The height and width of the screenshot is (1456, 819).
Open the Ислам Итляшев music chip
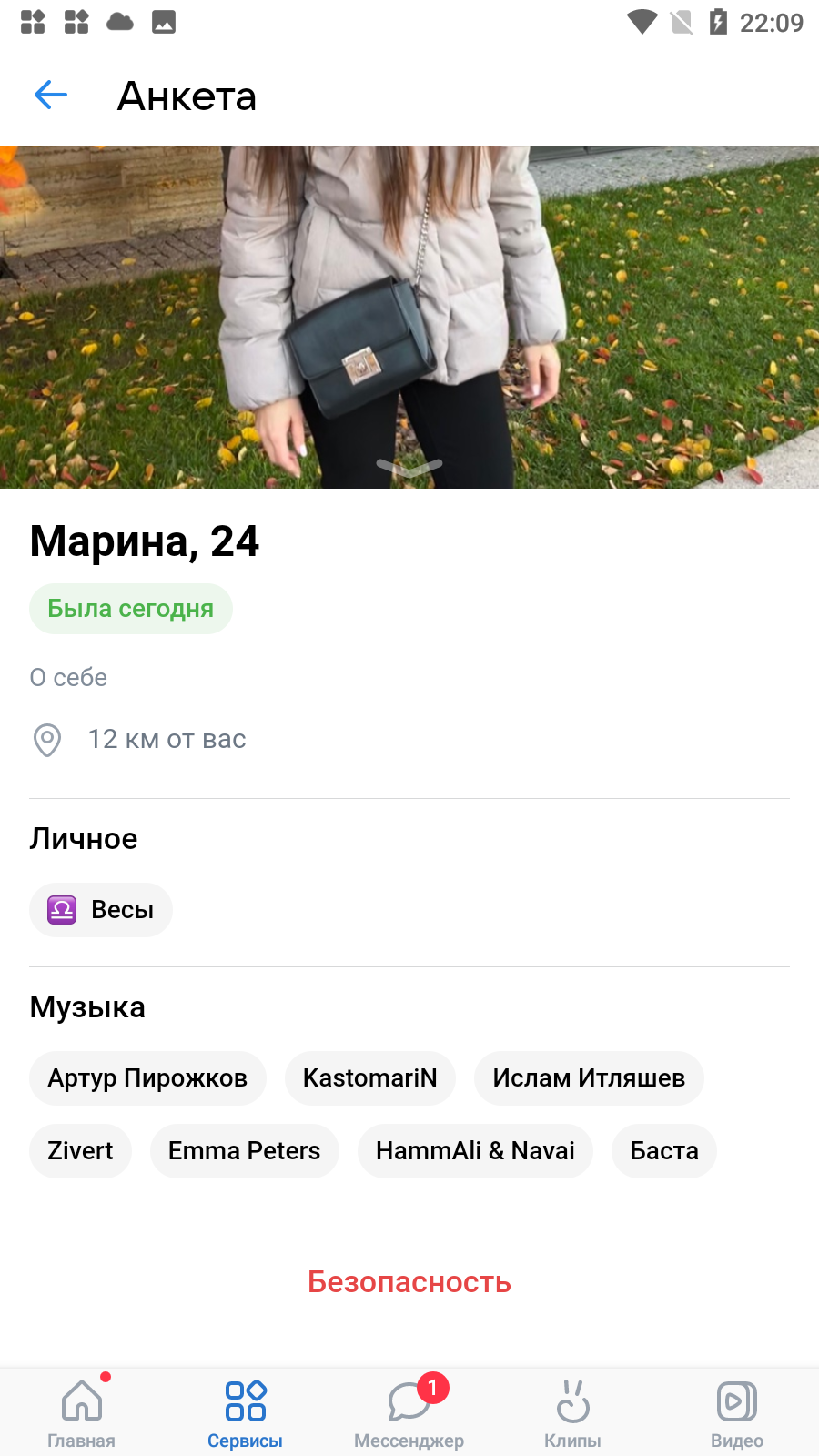pyautogui.click(x=589, y=1078)
